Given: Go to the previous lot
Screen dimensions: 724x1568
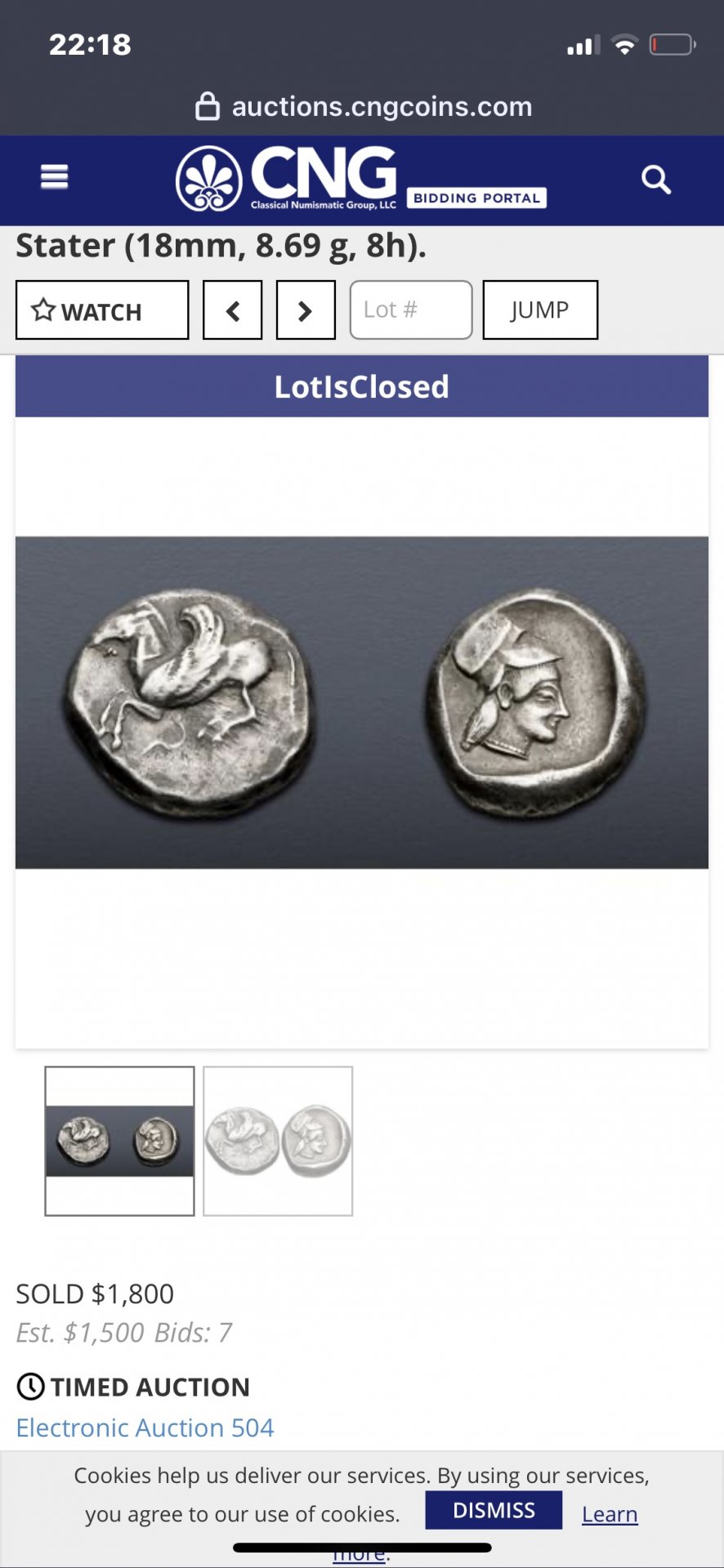Looking at the screenshot, I should [x=233, y=310].
